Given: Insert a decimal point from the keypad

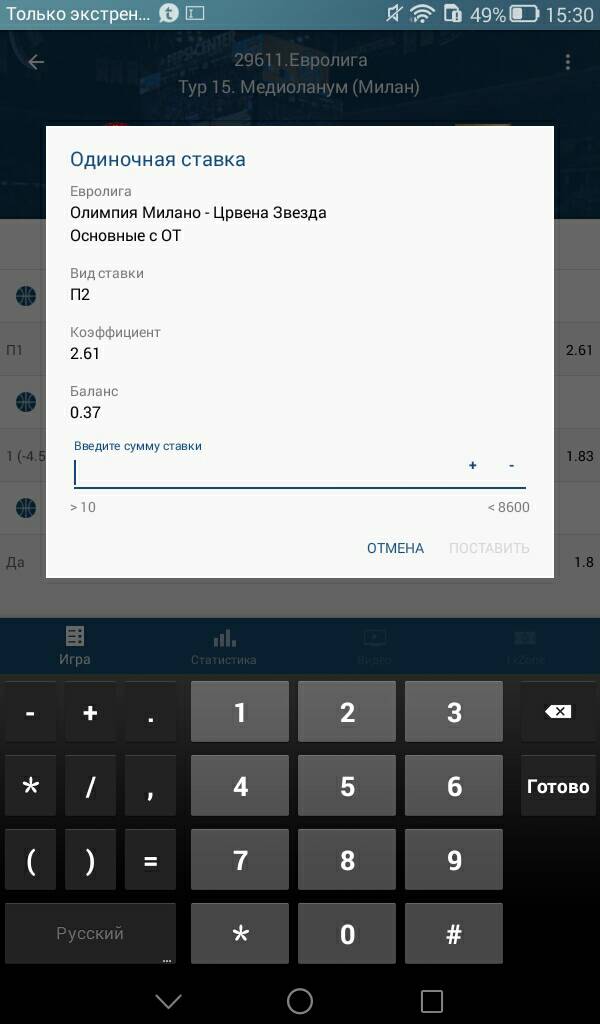Looking at the screenshot, I should (x=150, y=712).
